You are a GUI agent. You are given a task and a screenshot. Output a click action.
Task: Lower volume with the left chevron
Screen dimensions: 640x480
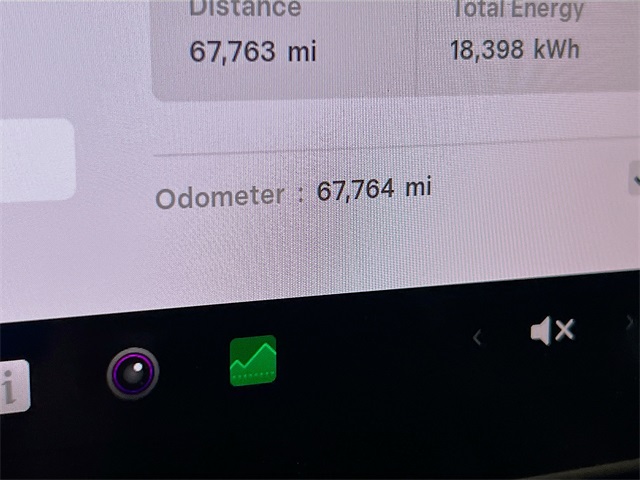pos(477,338)
